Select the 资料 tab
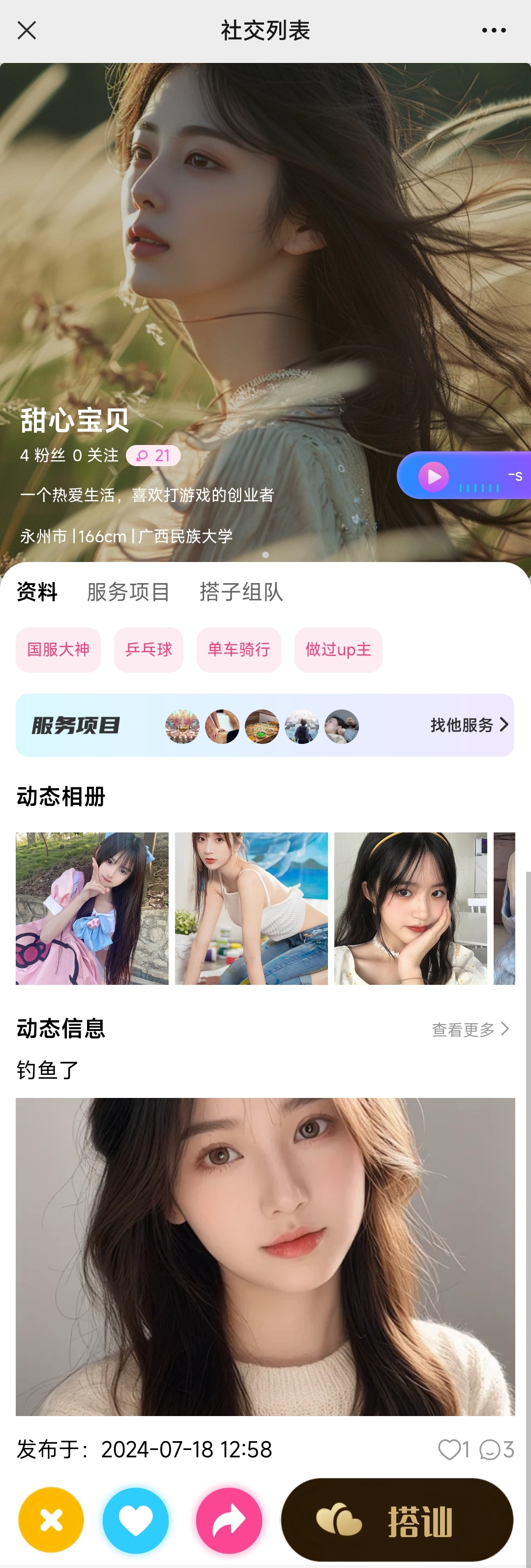Image resolution: width=531 pixels, height=1568 pixels. (37, 592)
